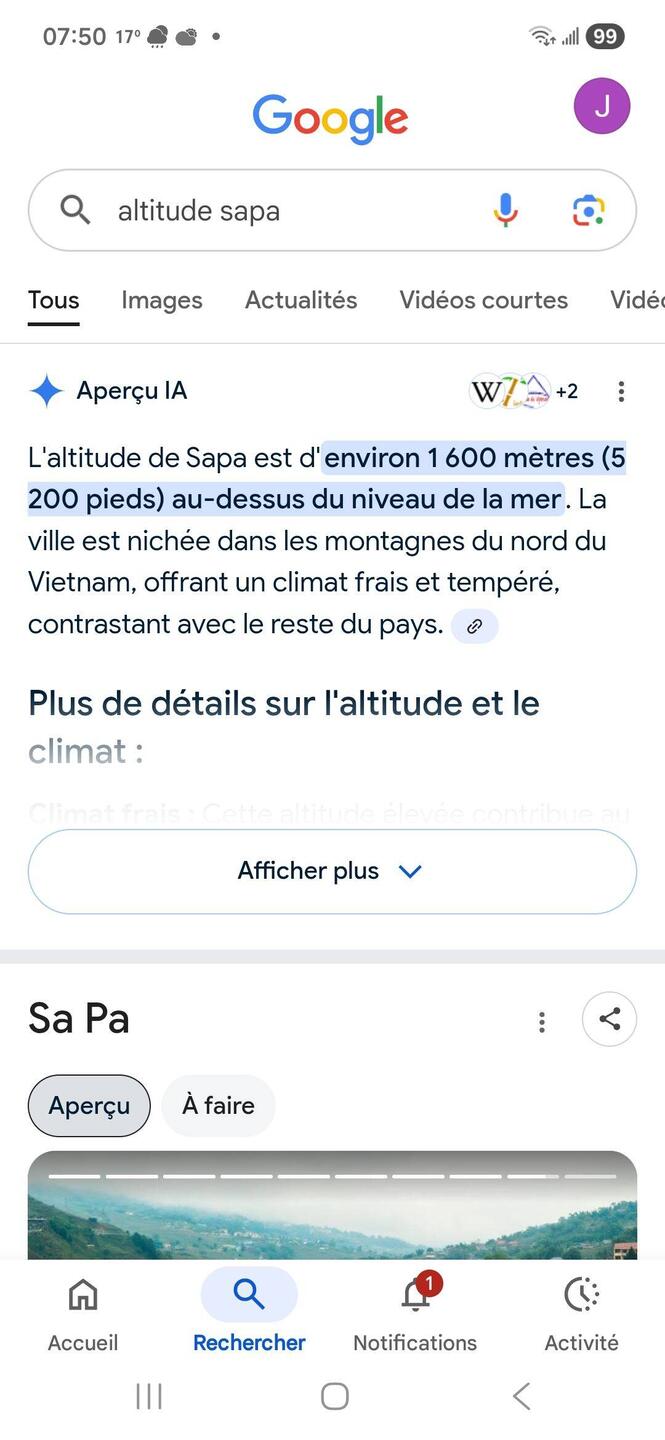
Task: Go back with the system back button
Action: pyautogui.click(x=521, y=1396)
